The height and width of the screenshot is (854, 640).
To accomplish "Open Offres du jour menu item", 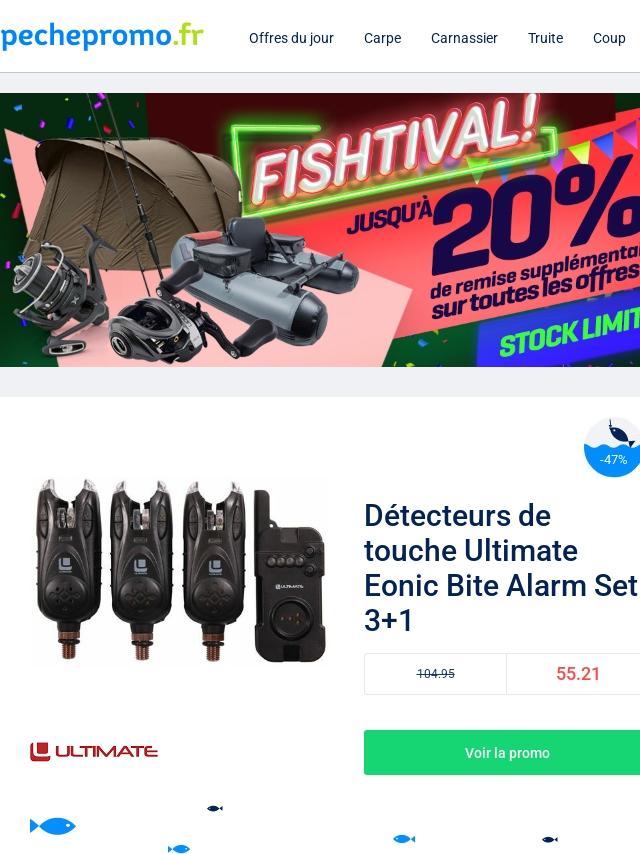I will pyautogui.click(x=291, y=38).
